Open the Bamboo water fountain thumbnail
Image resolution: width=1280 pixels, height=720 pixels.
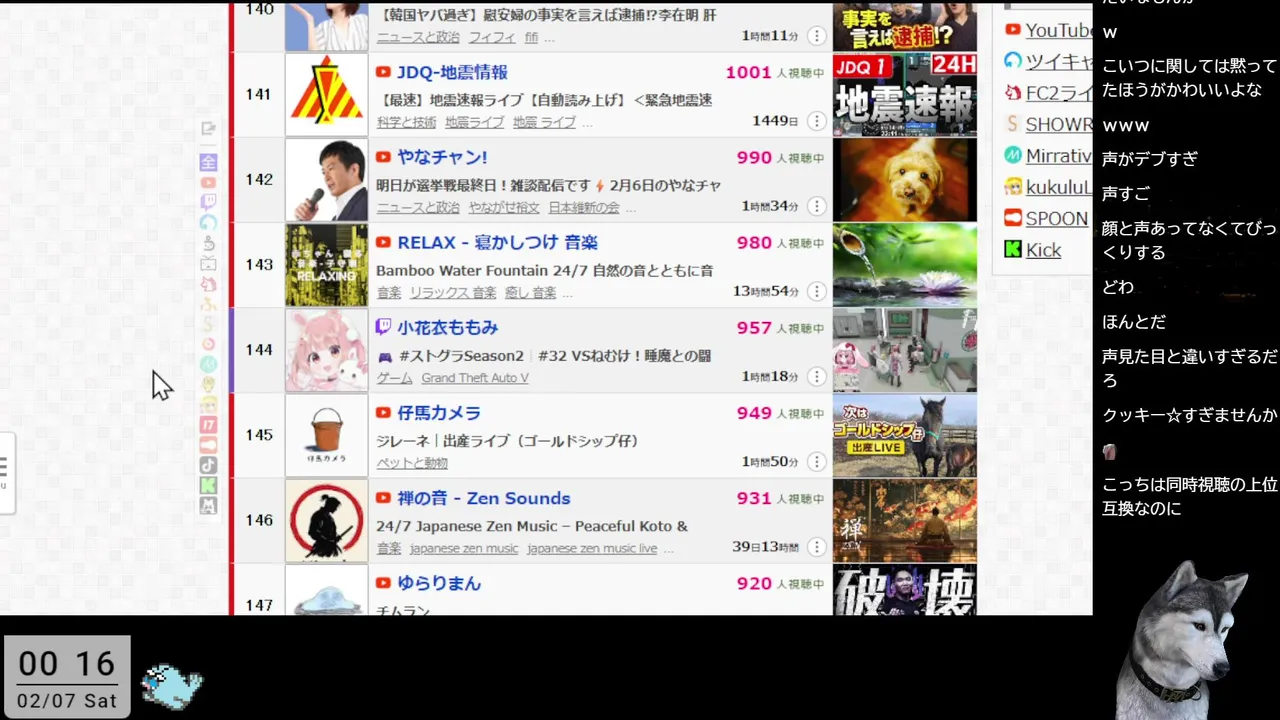click(904, 265)
